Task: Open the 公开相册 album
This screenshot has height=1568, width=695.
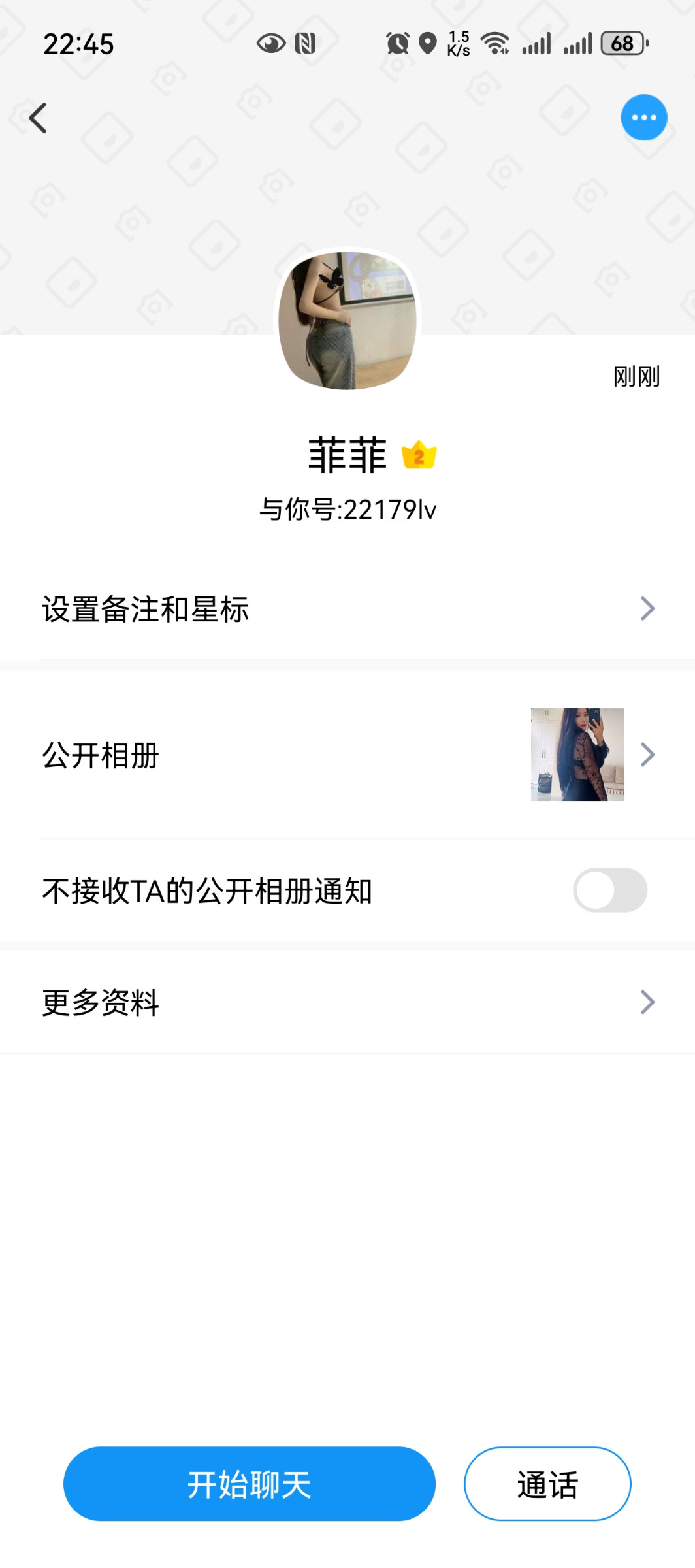Action: (347, 755)
